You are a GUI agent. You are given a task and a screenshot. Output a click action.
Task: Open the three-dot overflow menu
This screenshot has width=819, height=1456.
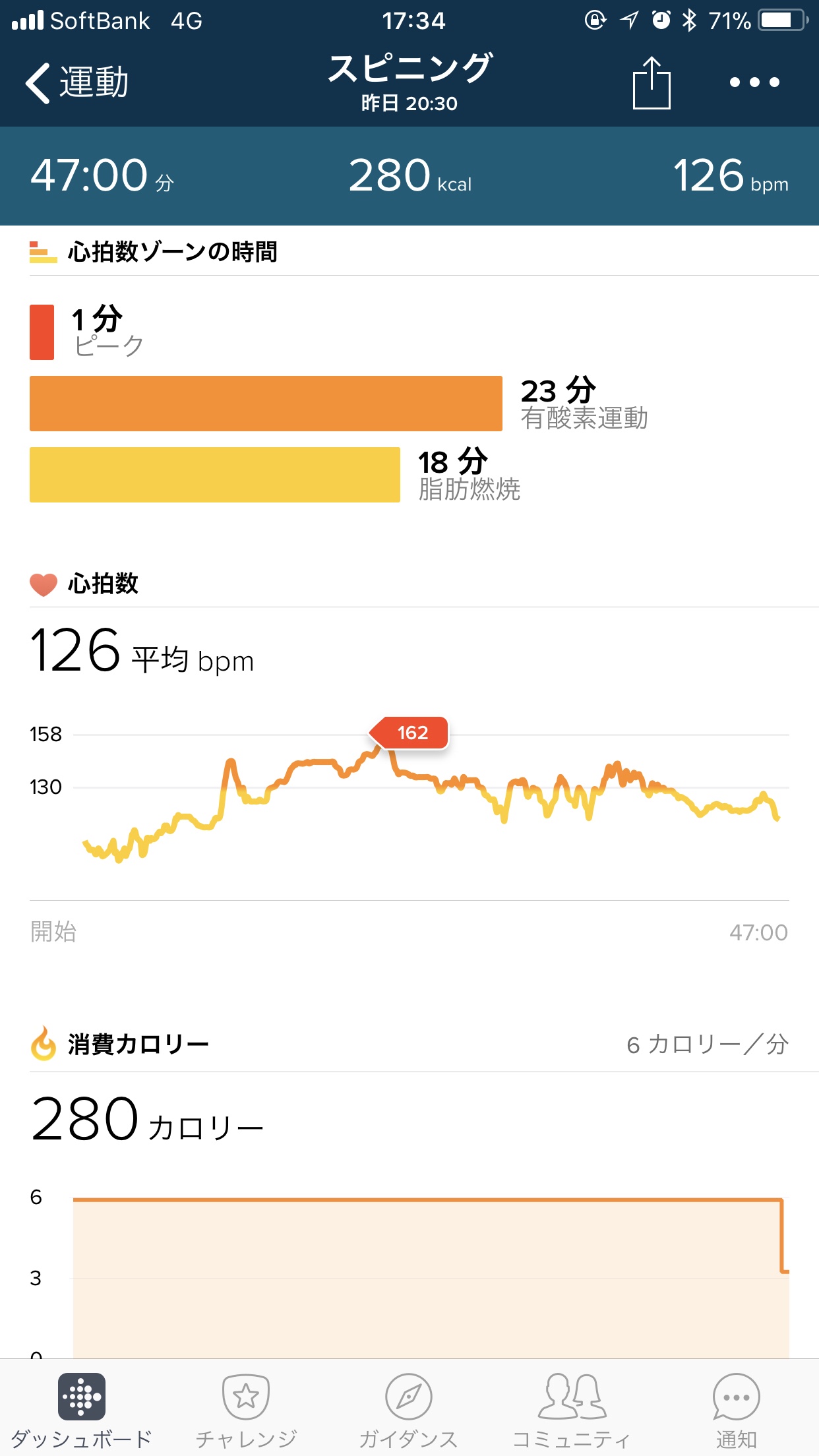coord(754,82)
